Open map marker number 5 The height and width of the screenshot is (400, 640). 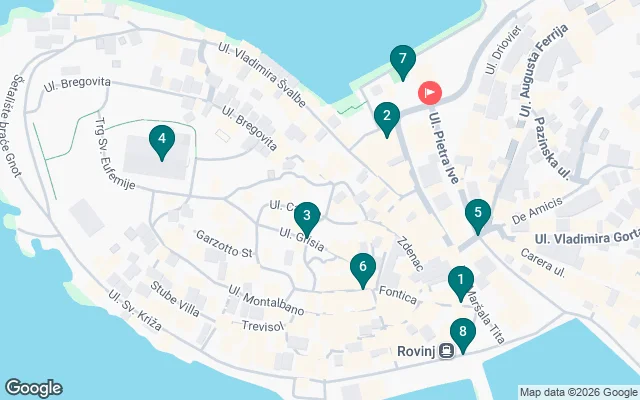point(478,214)
